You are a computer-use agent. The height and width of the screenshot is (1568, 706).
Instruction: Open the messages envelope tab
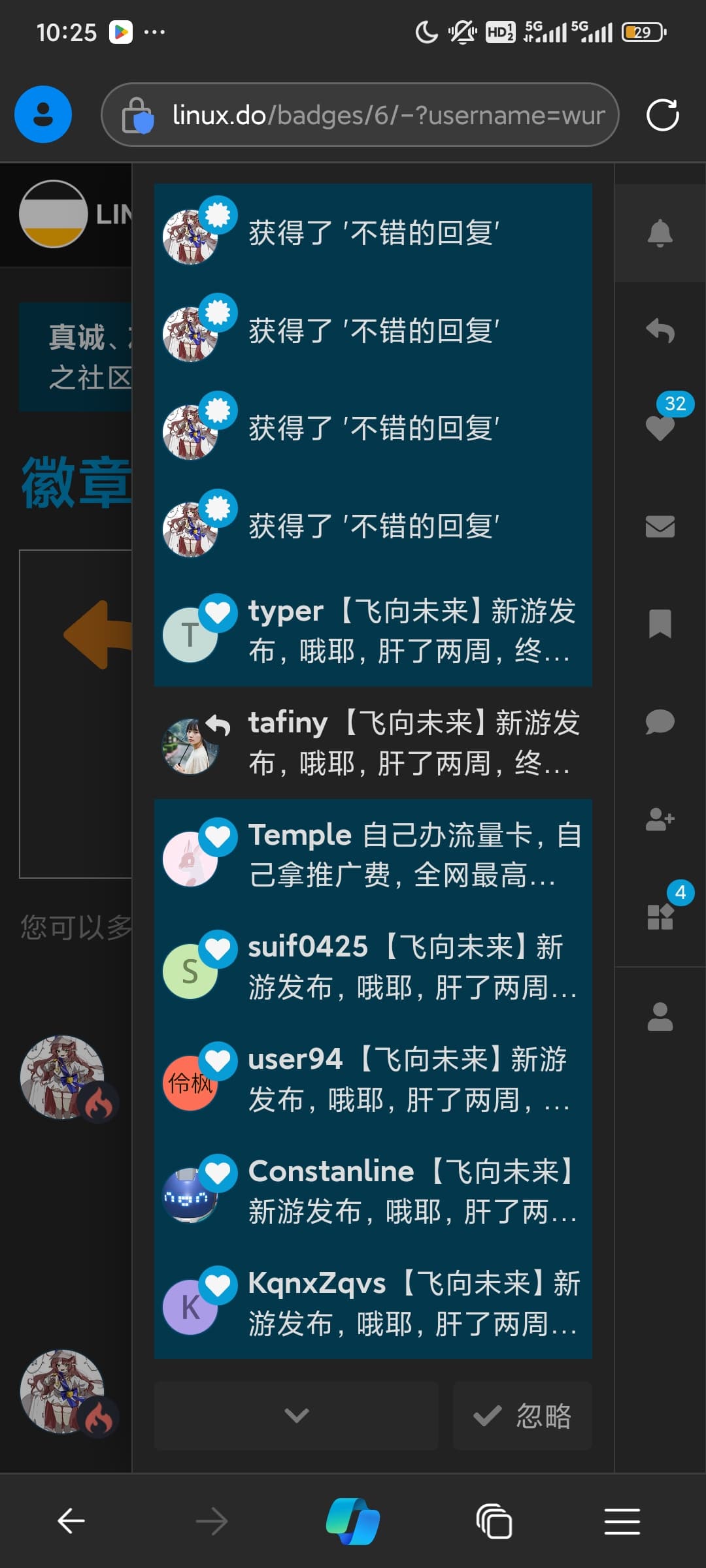660,526
